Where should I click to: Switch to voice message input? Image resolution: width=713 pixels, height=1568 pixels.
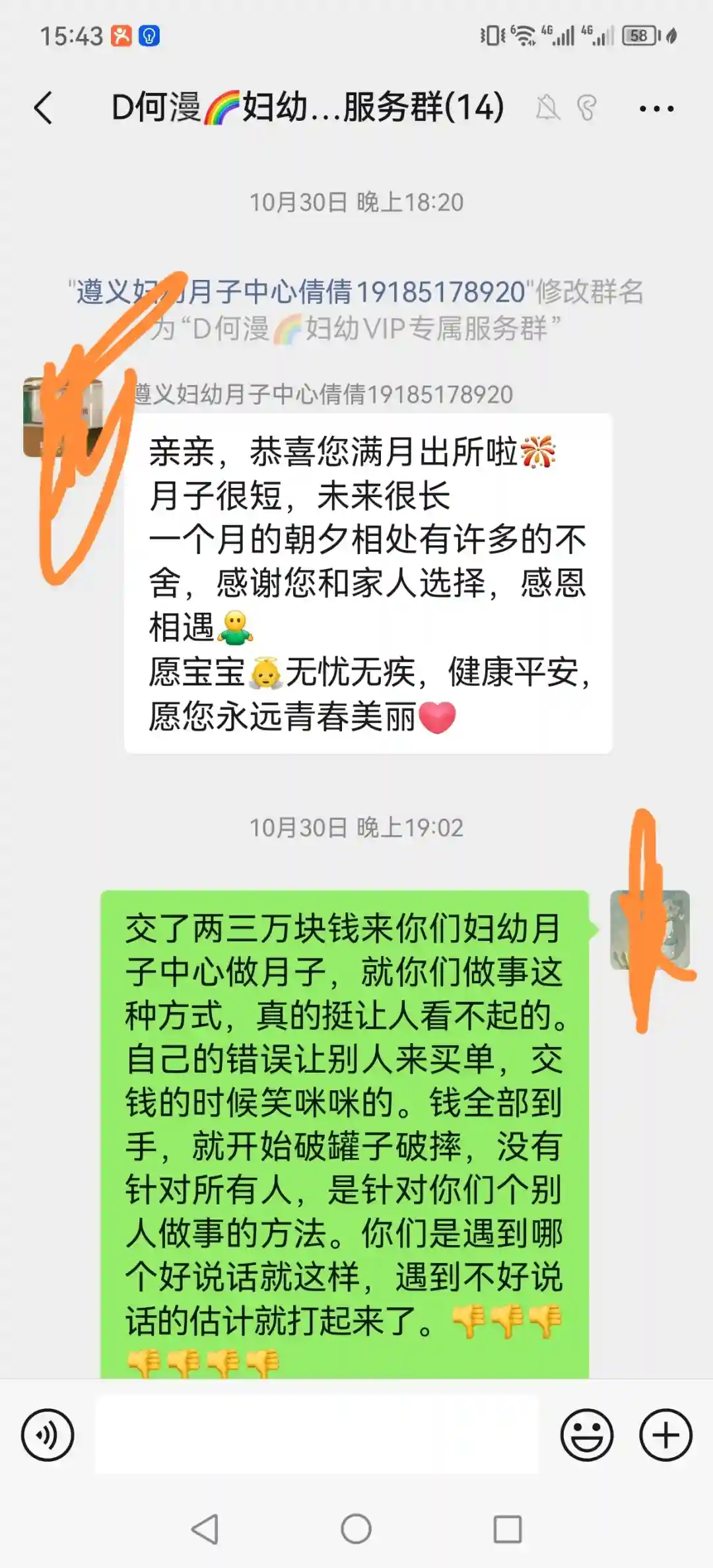pos(48,1435)
